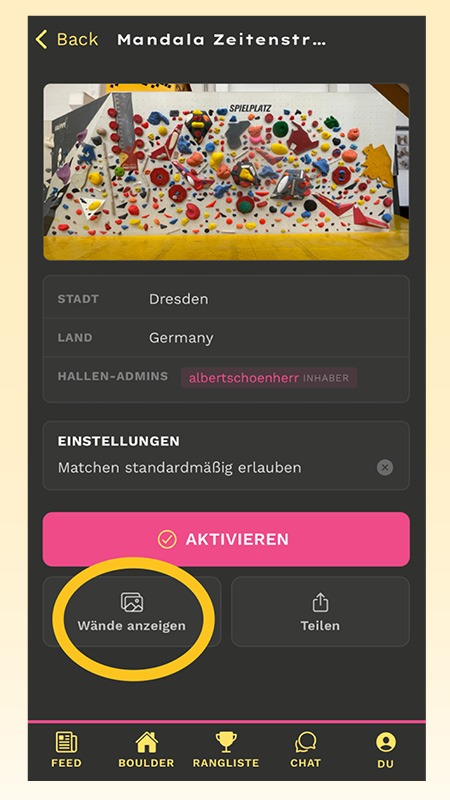Switch to the Boulder tab
Viewport: 450px width, 800px height.
pyautogui.click(x=146, y=750)
